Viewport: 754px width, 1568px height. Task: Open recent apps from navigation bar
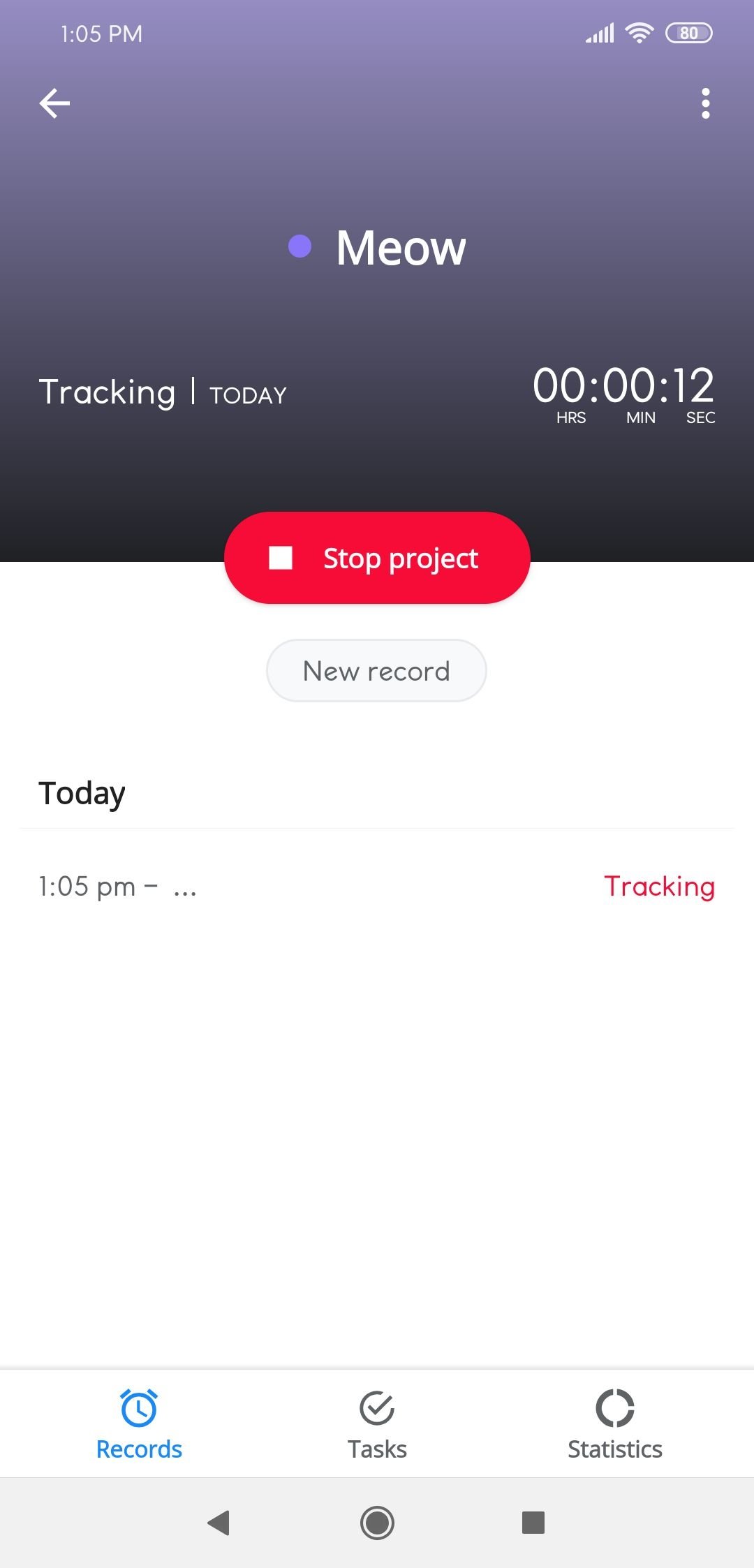click(x=533, y=1523)
